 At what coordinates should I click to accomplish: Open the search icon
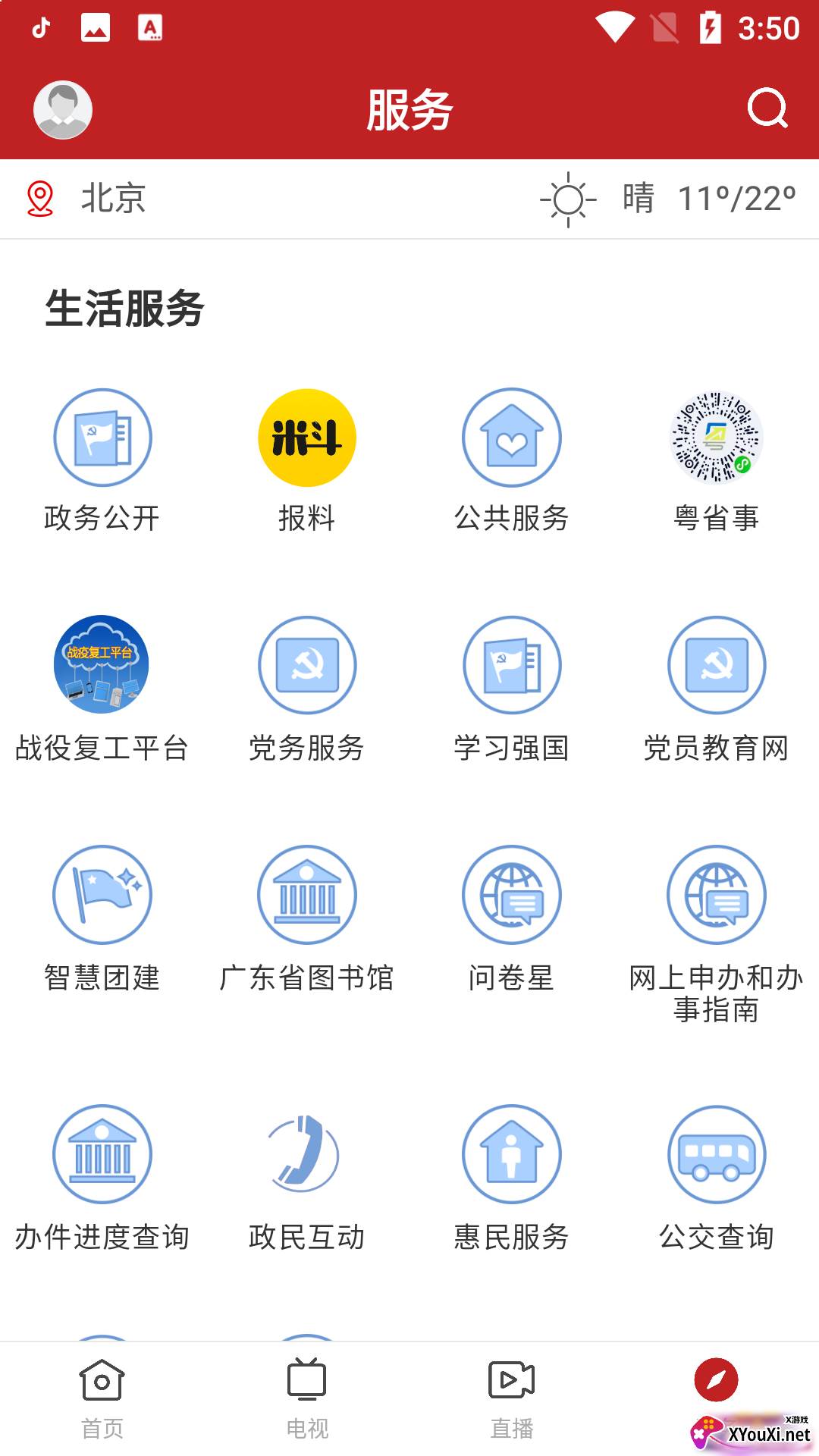click(x=767, y=108)
